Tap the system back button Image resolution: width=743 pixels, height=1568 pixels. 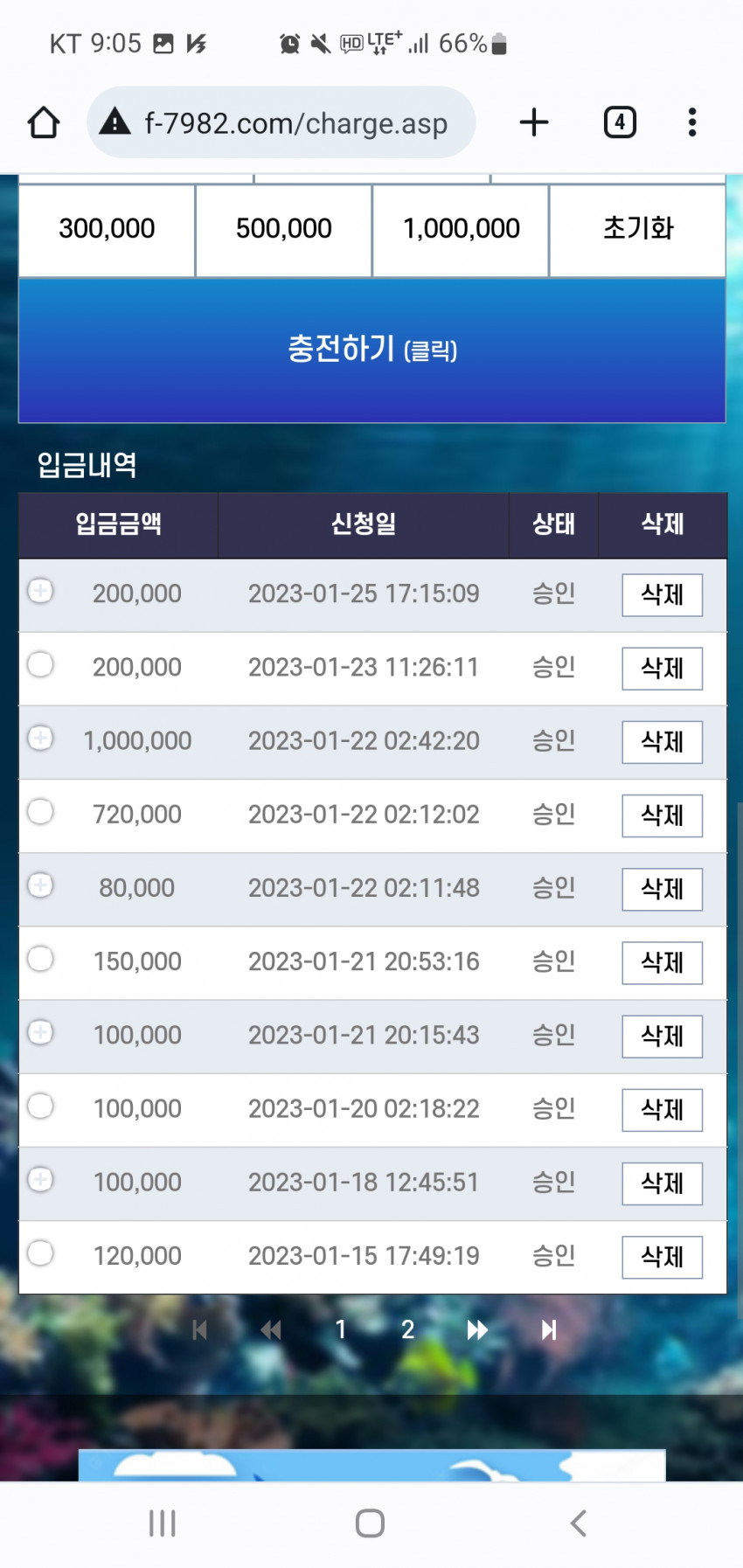coord(578,1523)
